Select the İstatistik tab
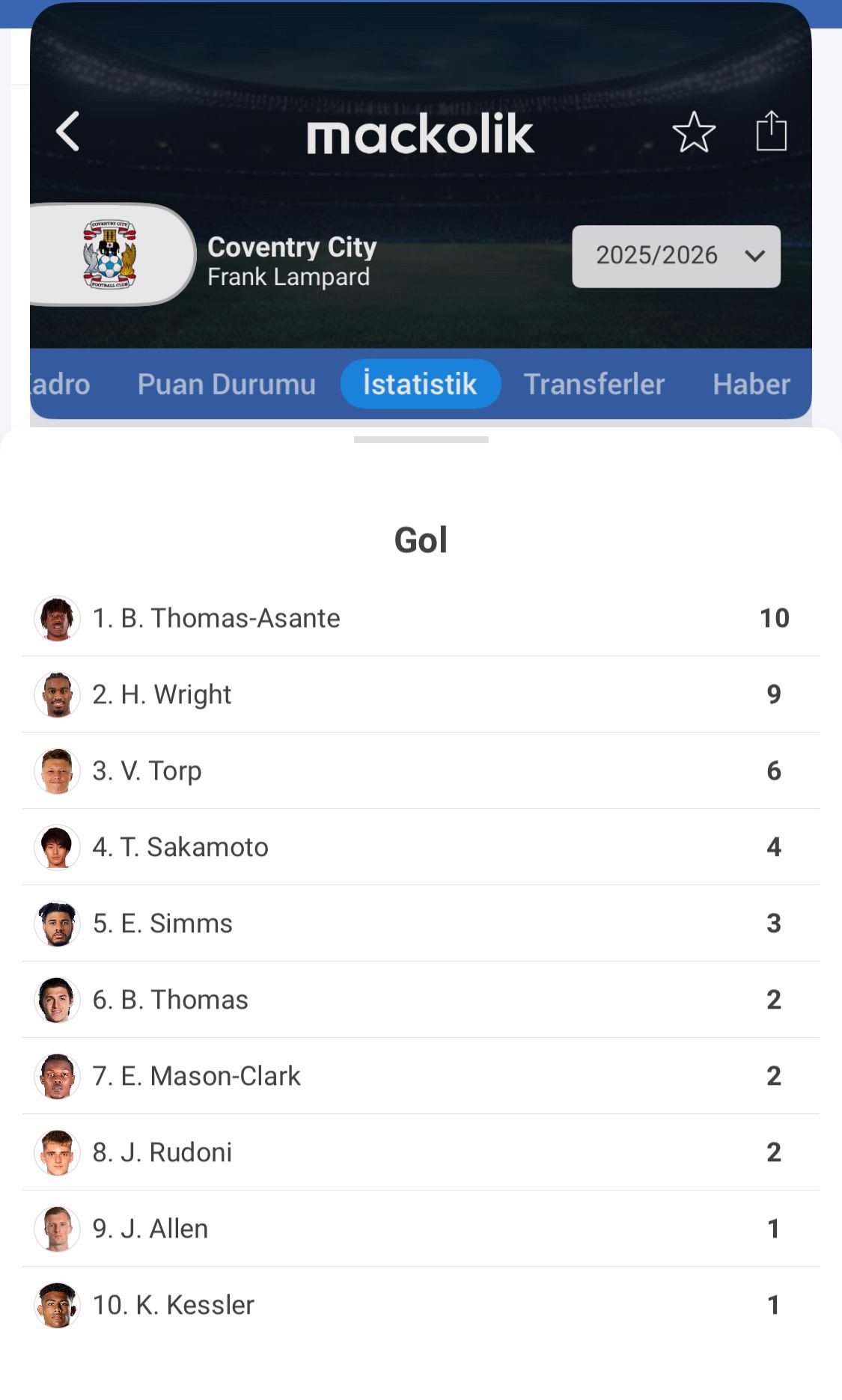The image size is (842, 1400). (420, 384)
